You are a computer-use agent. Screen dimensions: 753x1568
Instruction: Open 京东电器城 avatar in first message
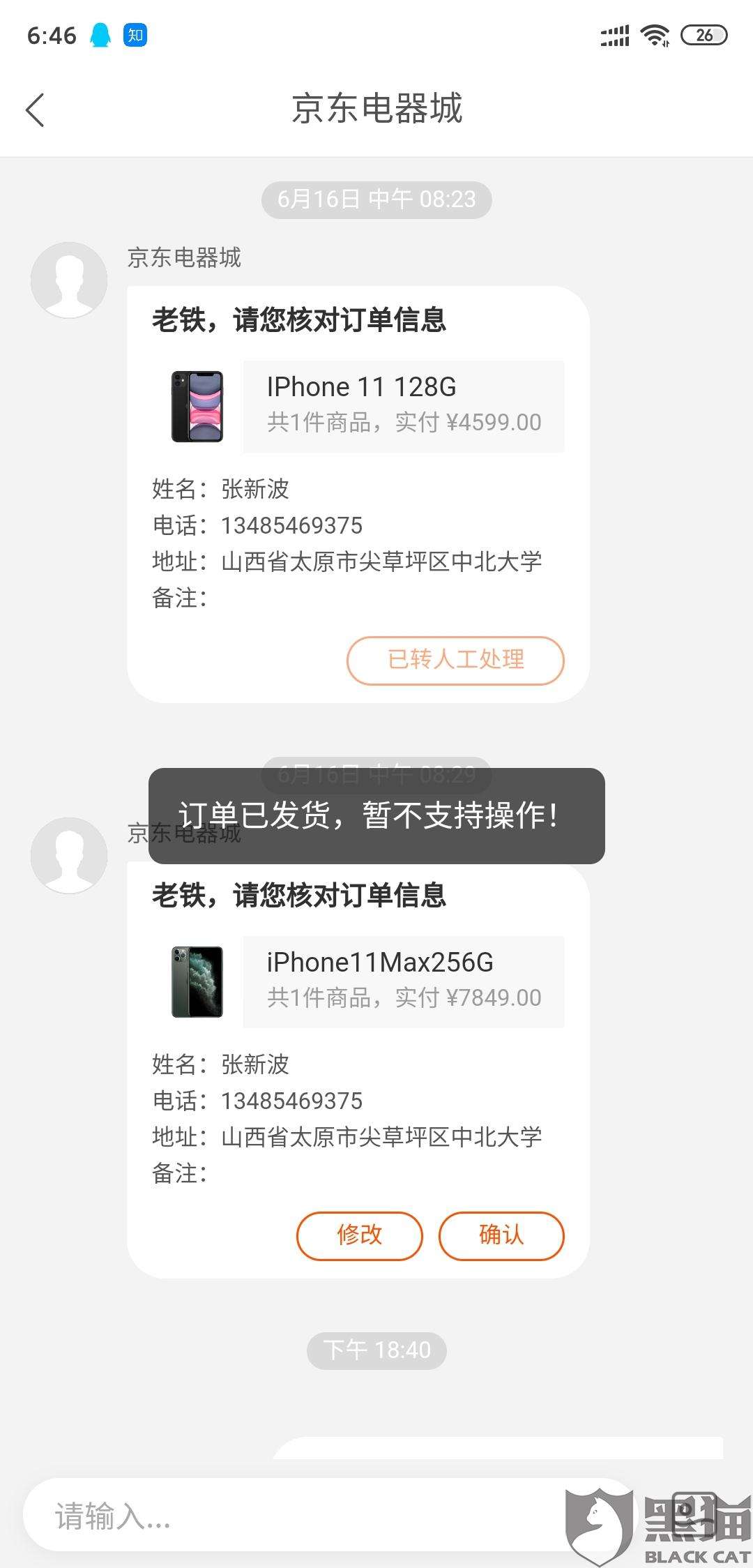(68, 278)
